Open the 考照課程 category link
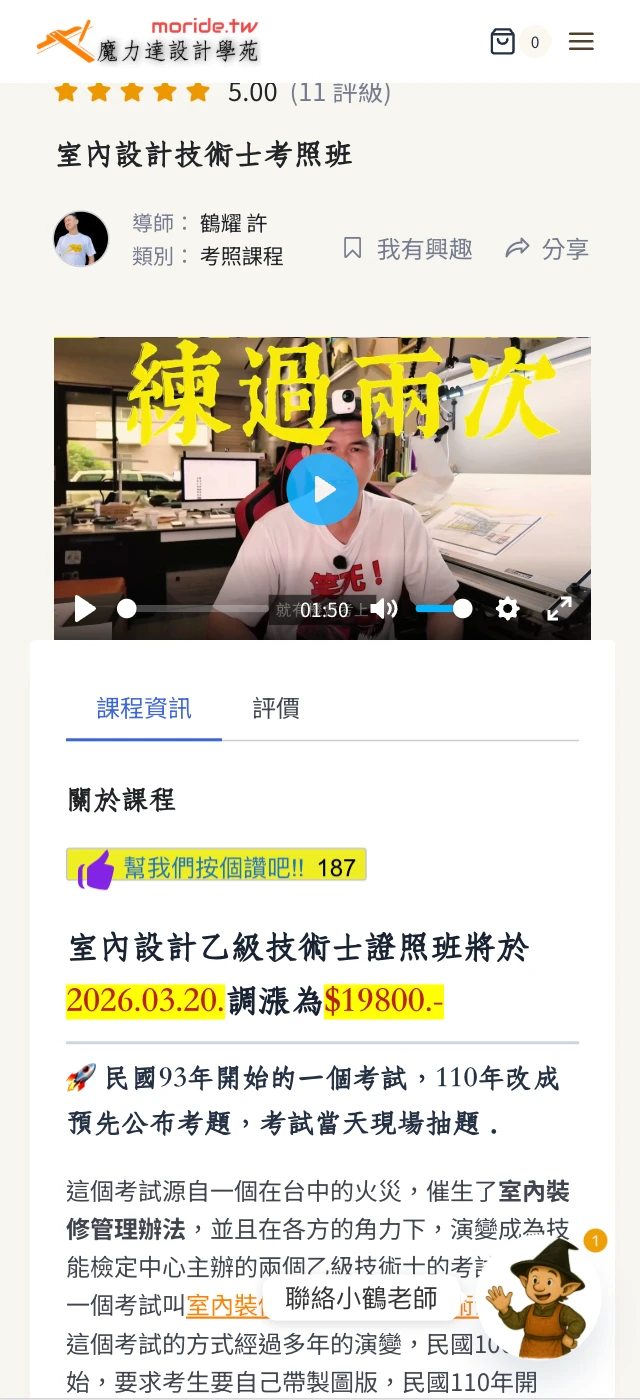The image size is (640, 1400). coord(241,256)
